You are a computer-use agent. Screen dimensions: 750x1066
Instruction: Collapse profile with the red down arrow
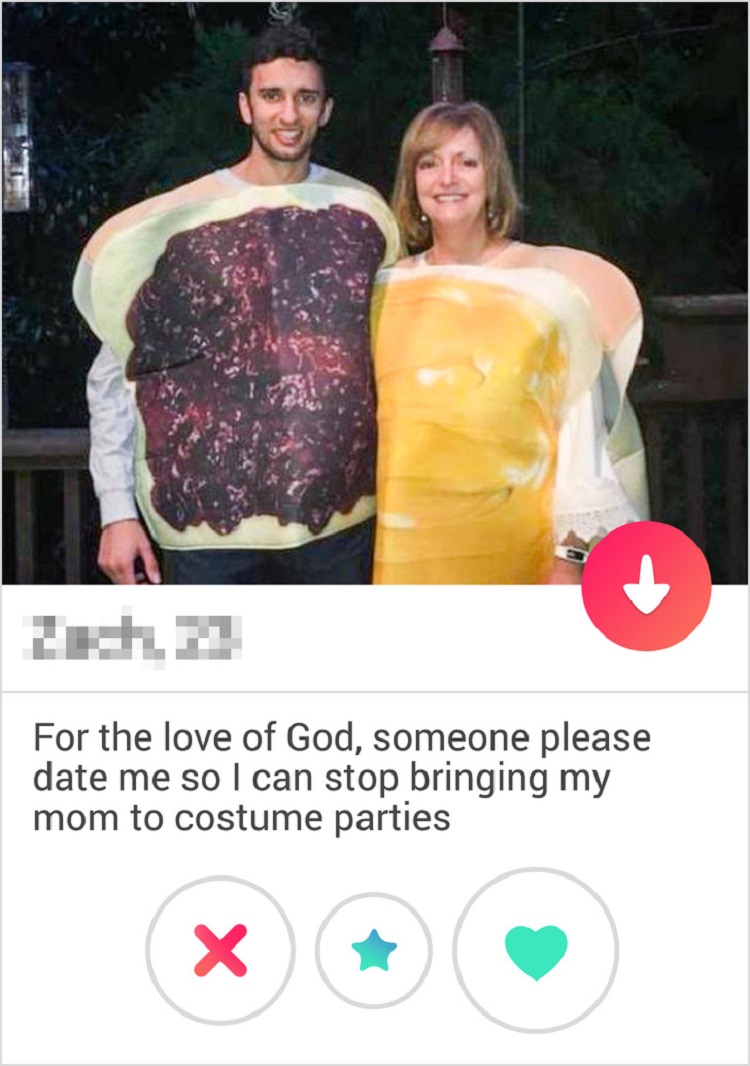pos(646,586)
